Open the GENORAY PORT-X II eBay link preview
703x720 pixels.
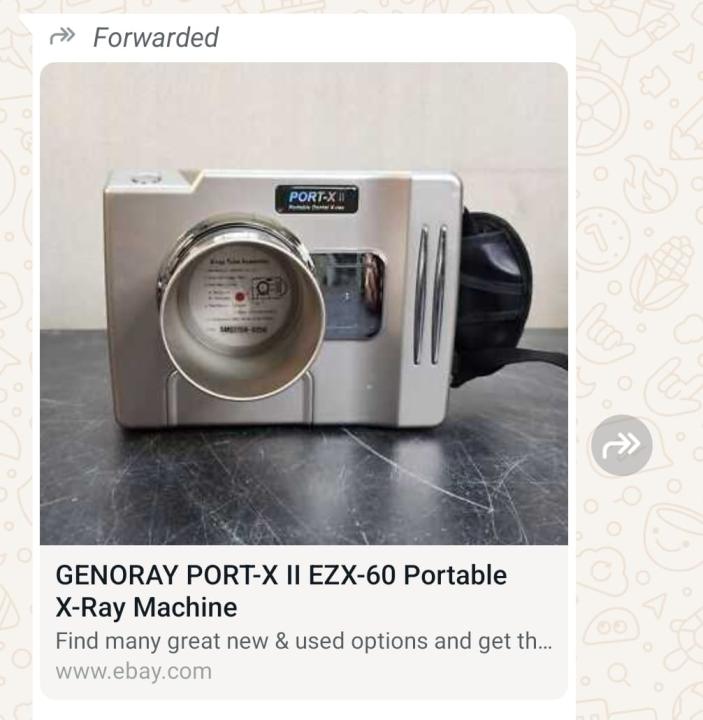click(303, 590)
